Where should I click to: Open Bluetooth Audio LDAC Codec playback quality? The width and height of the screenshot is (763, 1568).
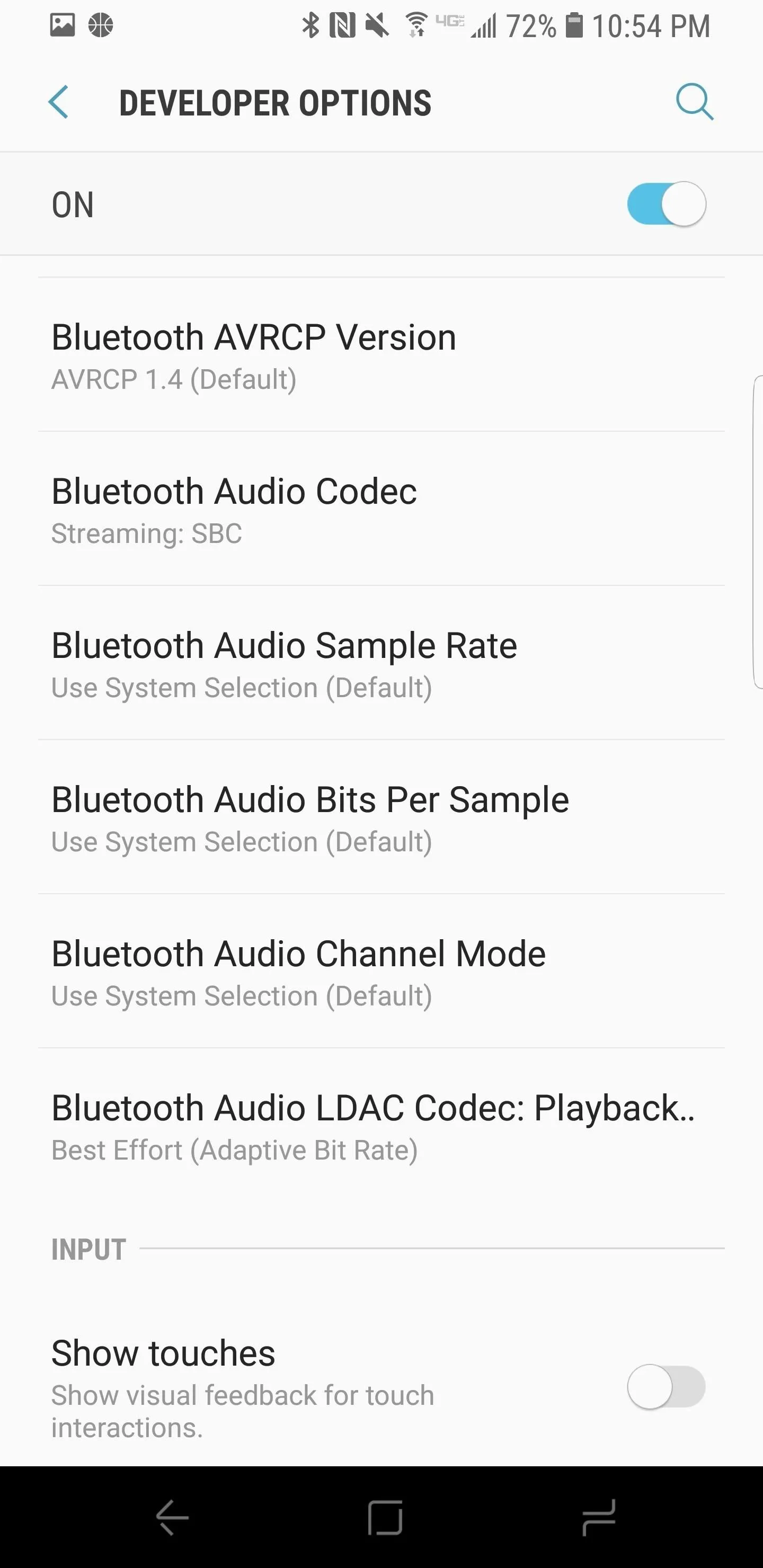(x=381, y=1125)
